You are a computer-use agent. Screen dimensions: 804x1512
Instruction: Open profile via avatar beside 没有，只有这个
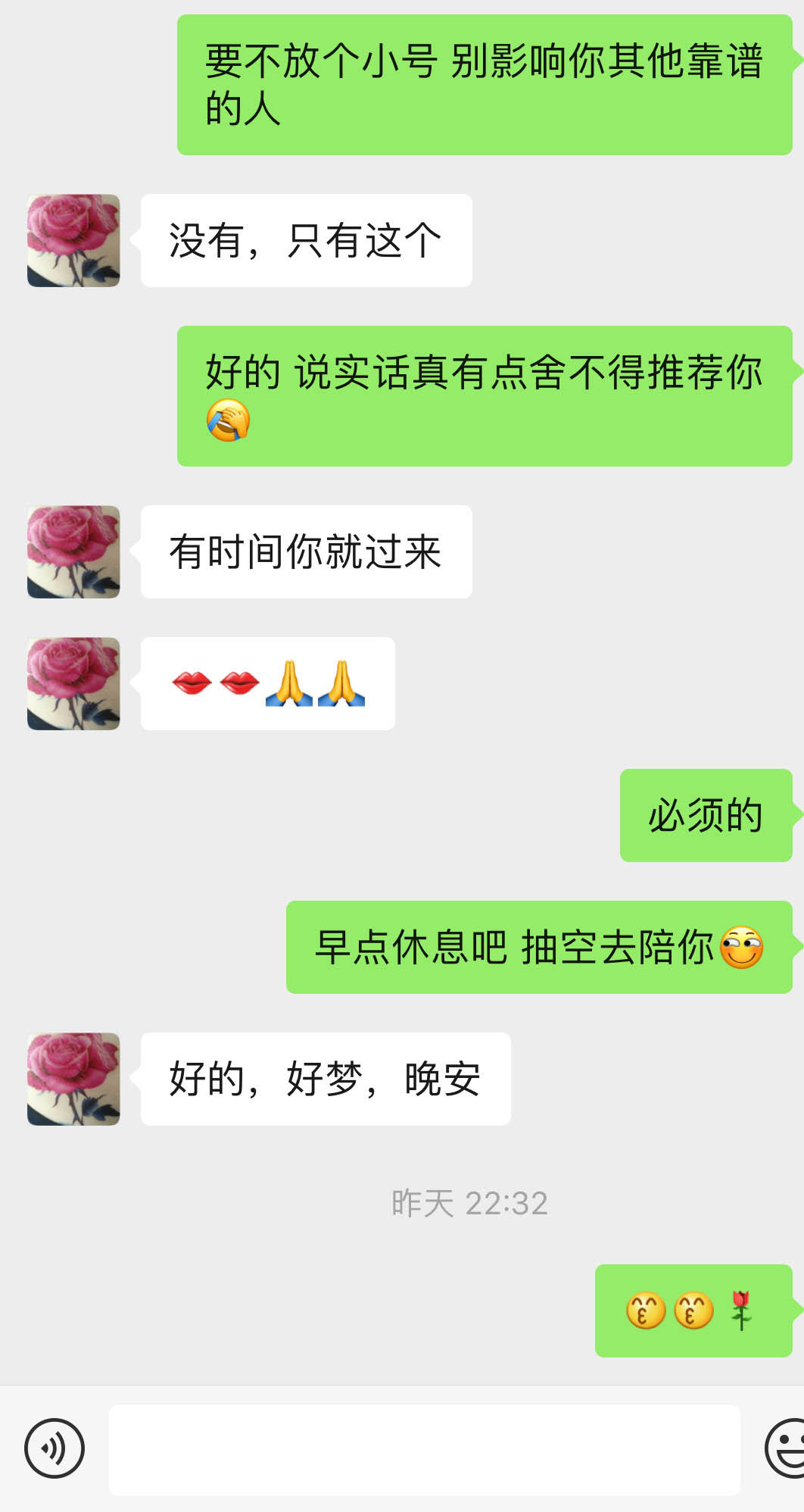73,241
